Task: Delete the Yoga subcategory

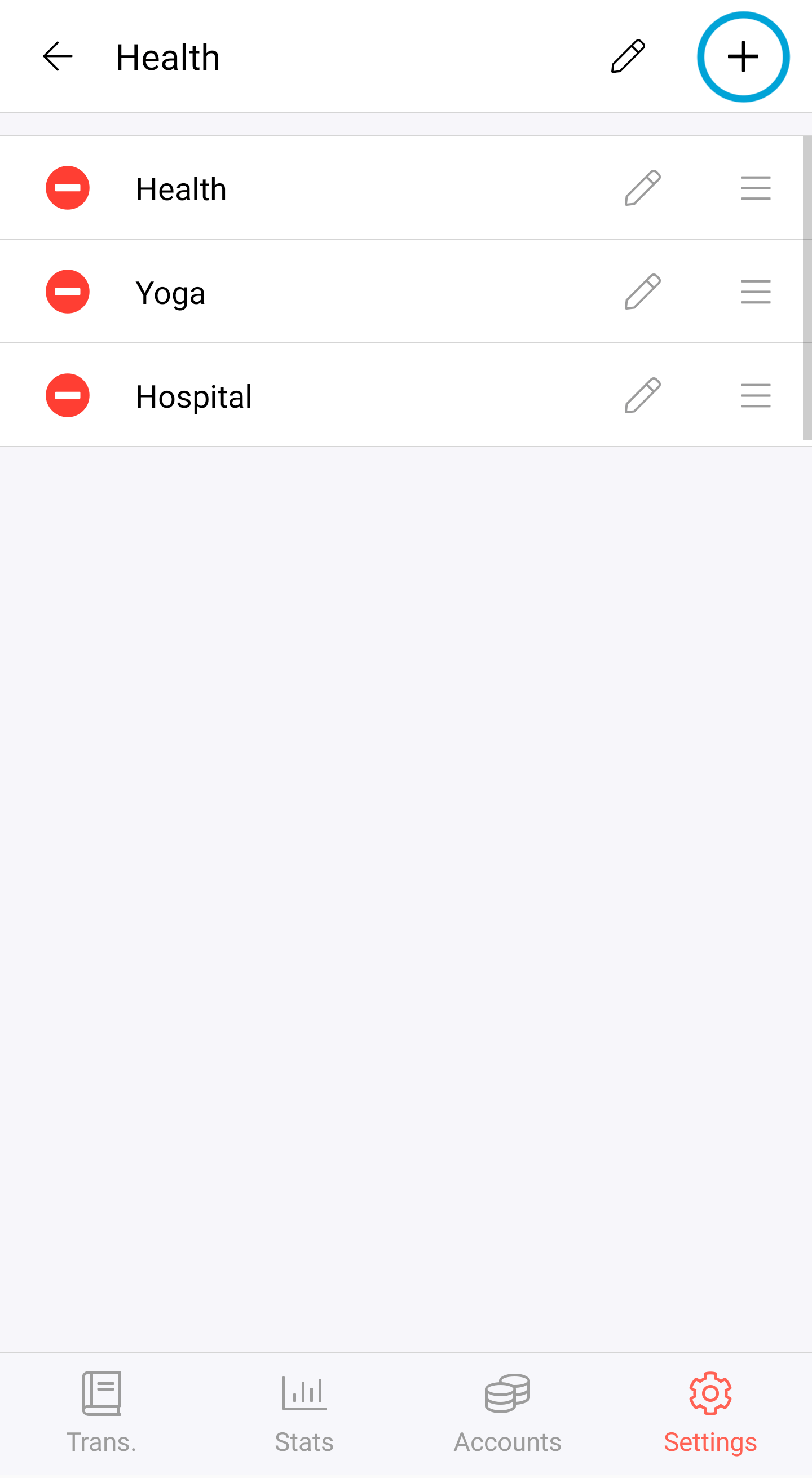Action: pos(68,292)
